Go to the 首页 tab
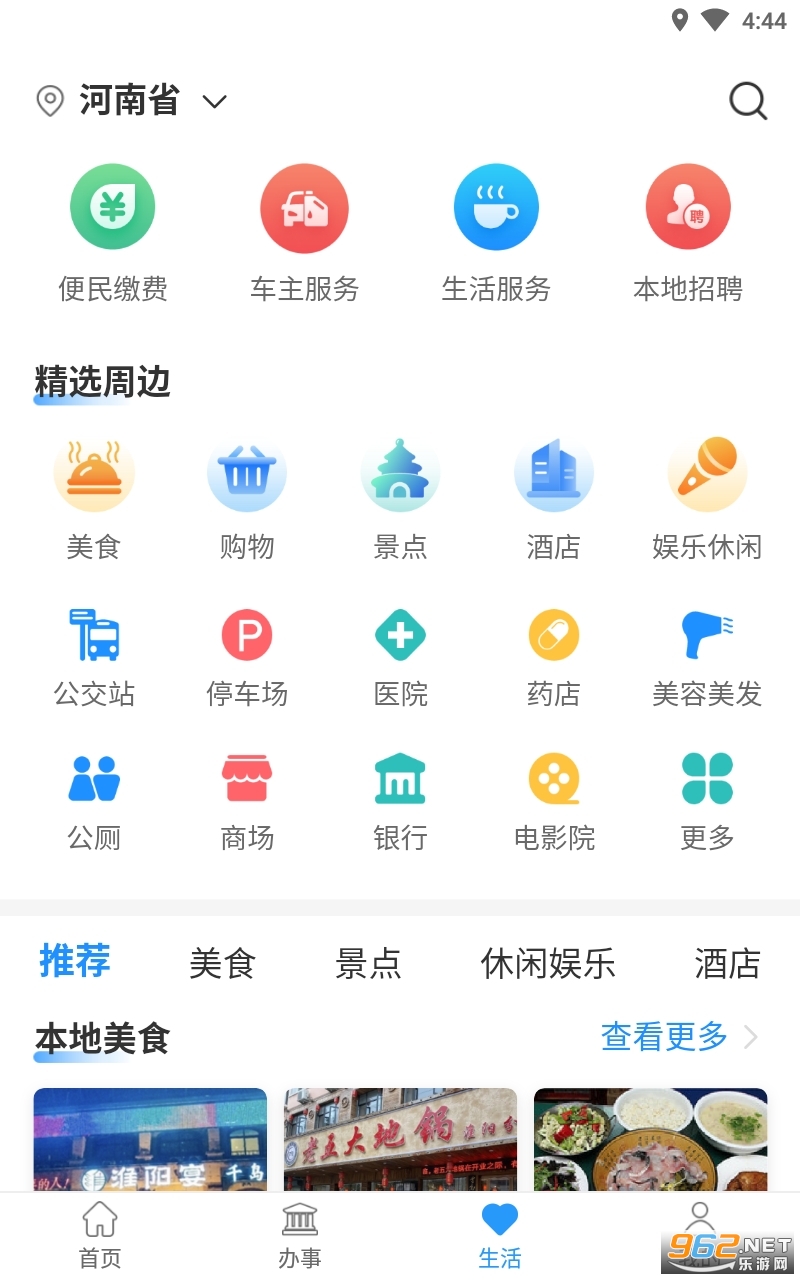The image size is (800, 1280). tap(100, 1235)
